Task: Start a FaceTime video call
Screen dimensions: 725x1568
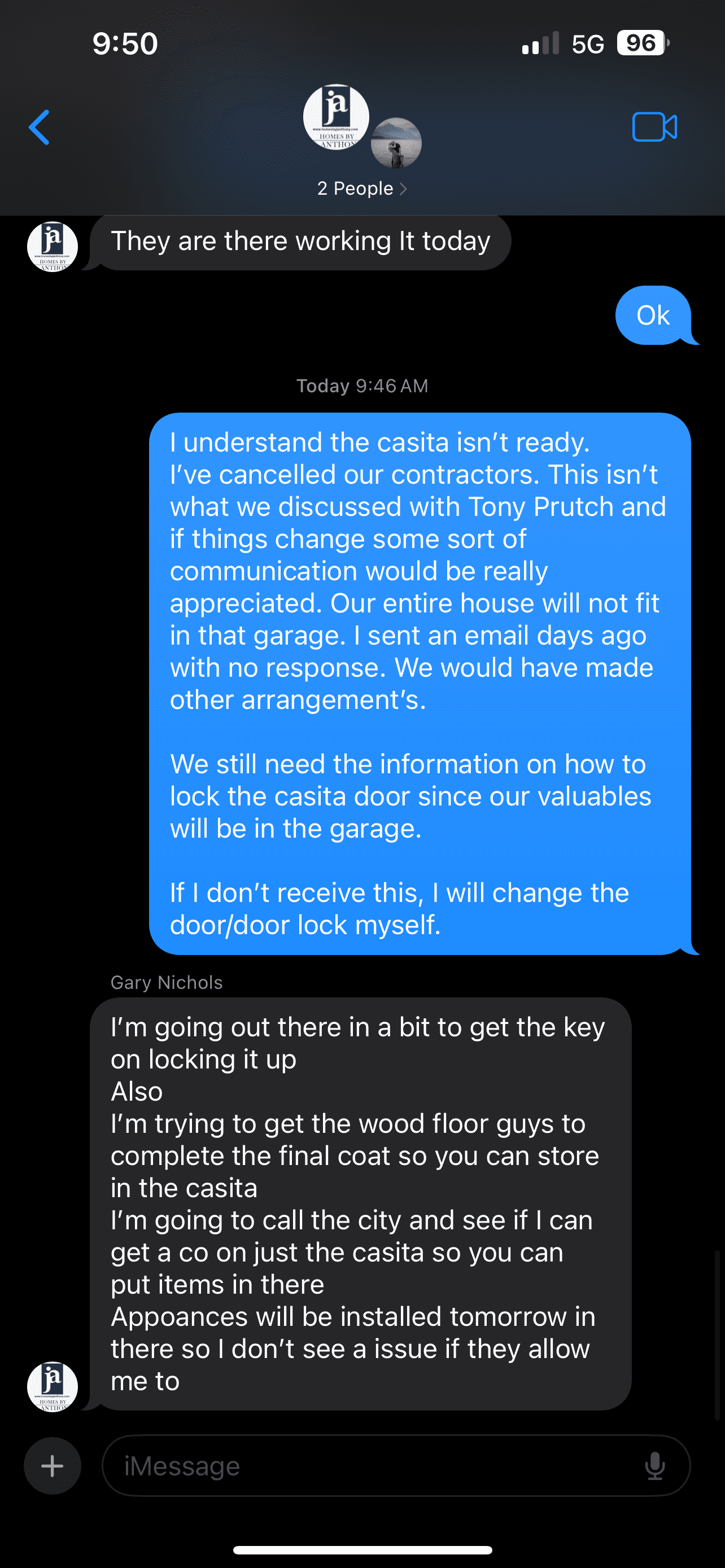Action: point(654,127)
